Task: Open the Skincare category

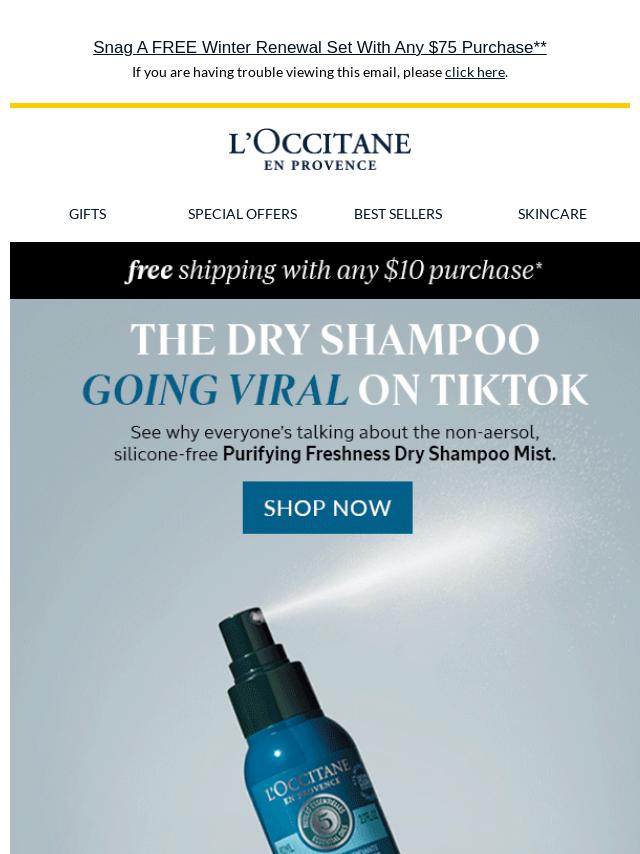Action: 552,214
